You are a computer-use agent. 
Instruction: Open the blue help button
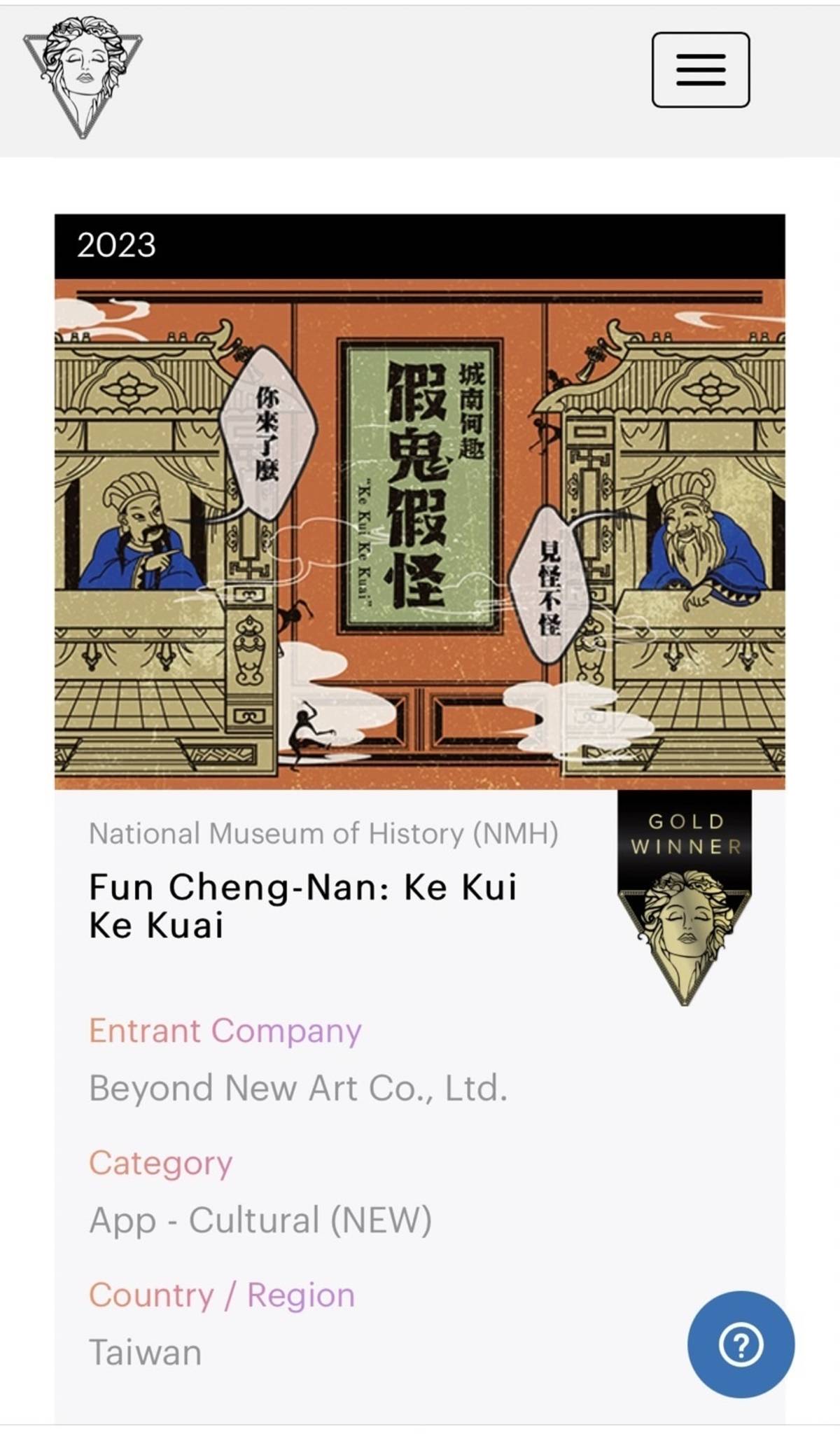click(741, 1344)
